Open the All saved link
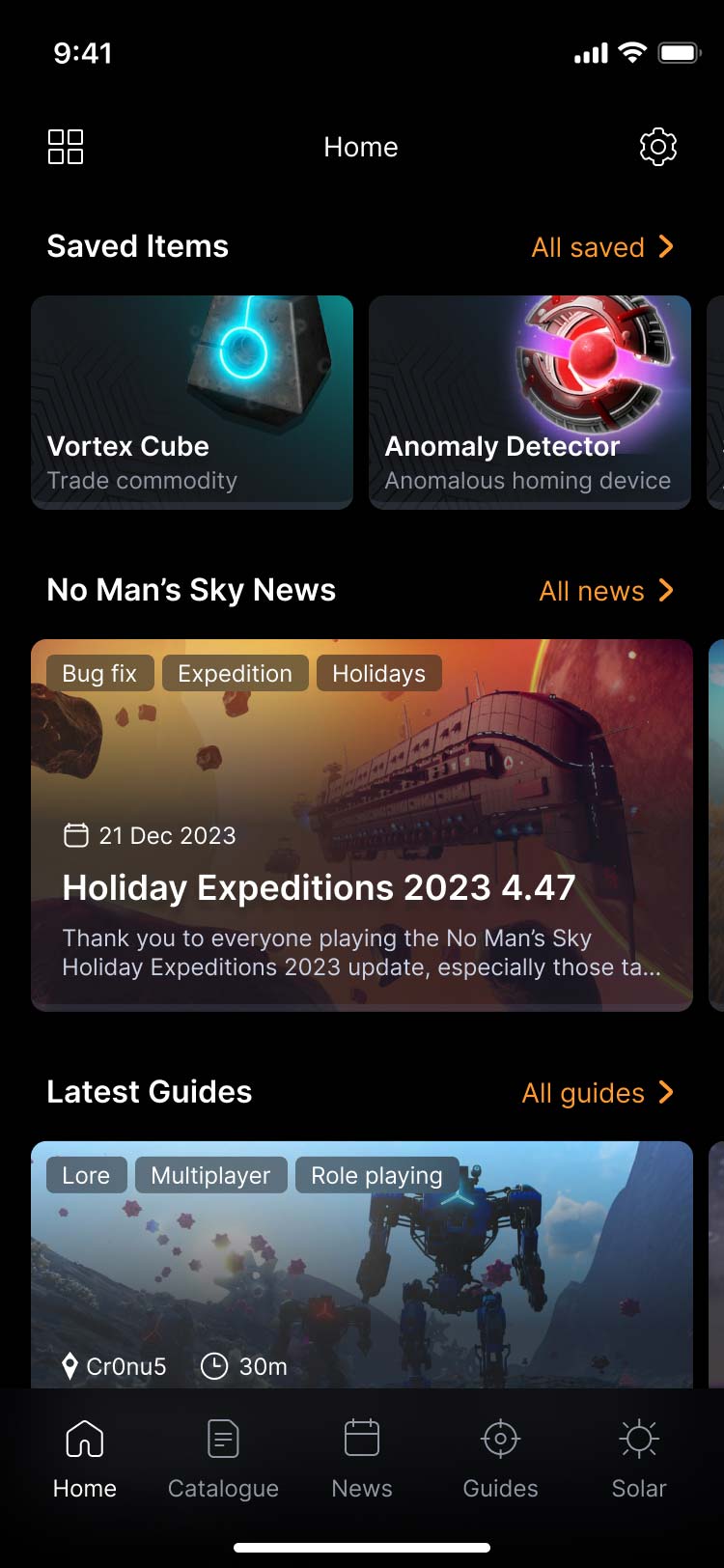The image size is (724, 1568). [587, 247]
